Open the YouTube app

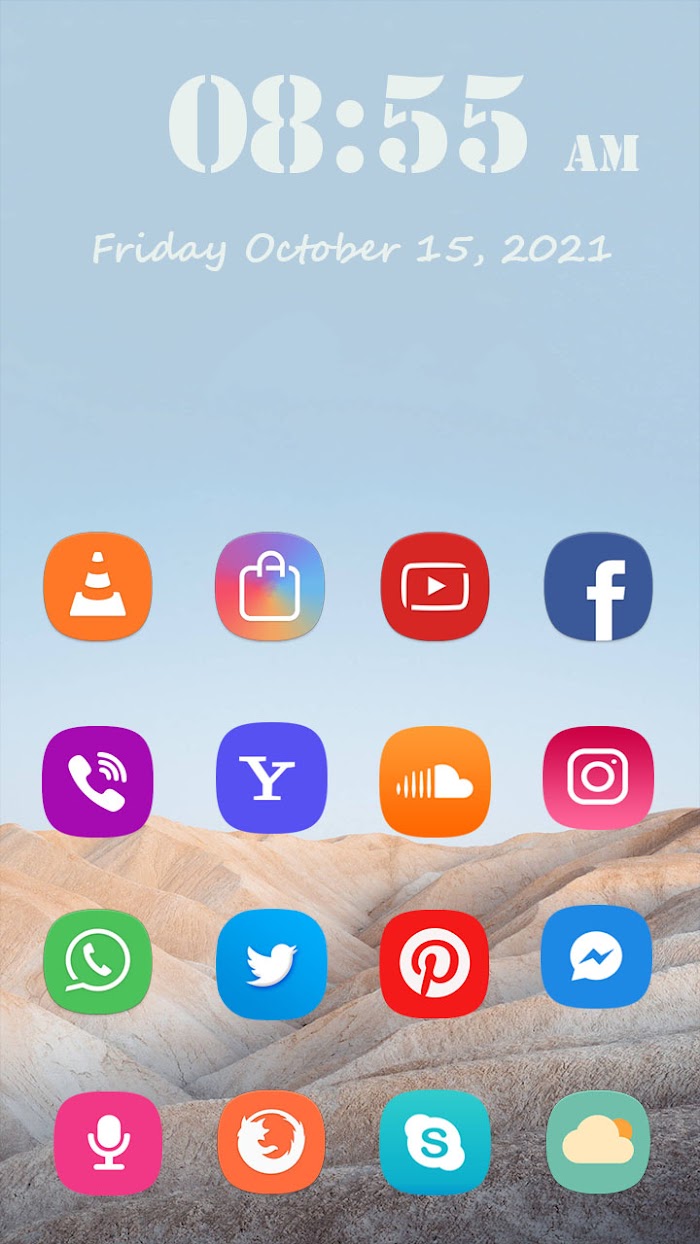click(435, 587)
